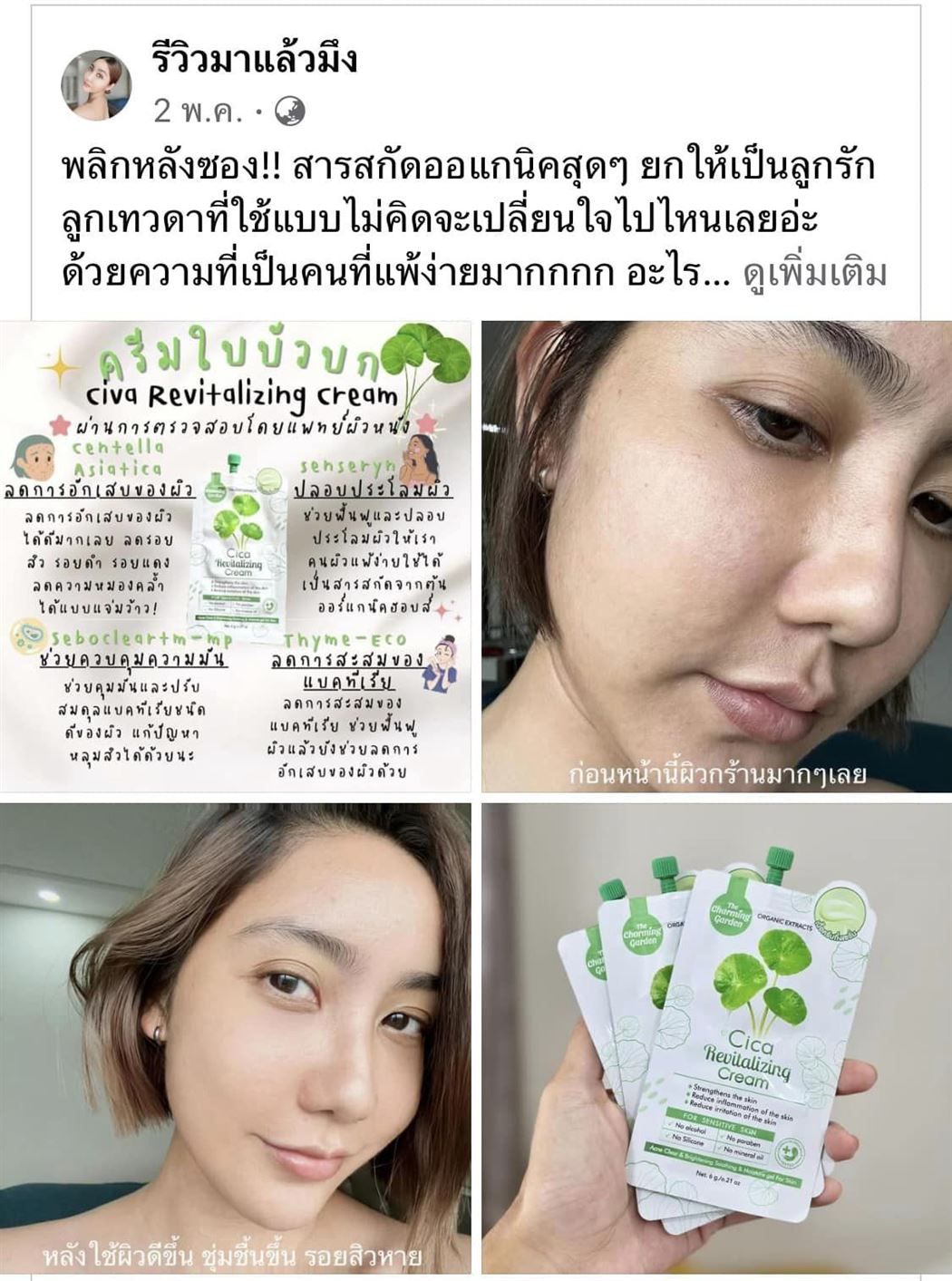Screen dimensions: 952x1281
Task: Open the profile picture of รีวิวมาแล้วมึง
Action: [x=95, y=85]
